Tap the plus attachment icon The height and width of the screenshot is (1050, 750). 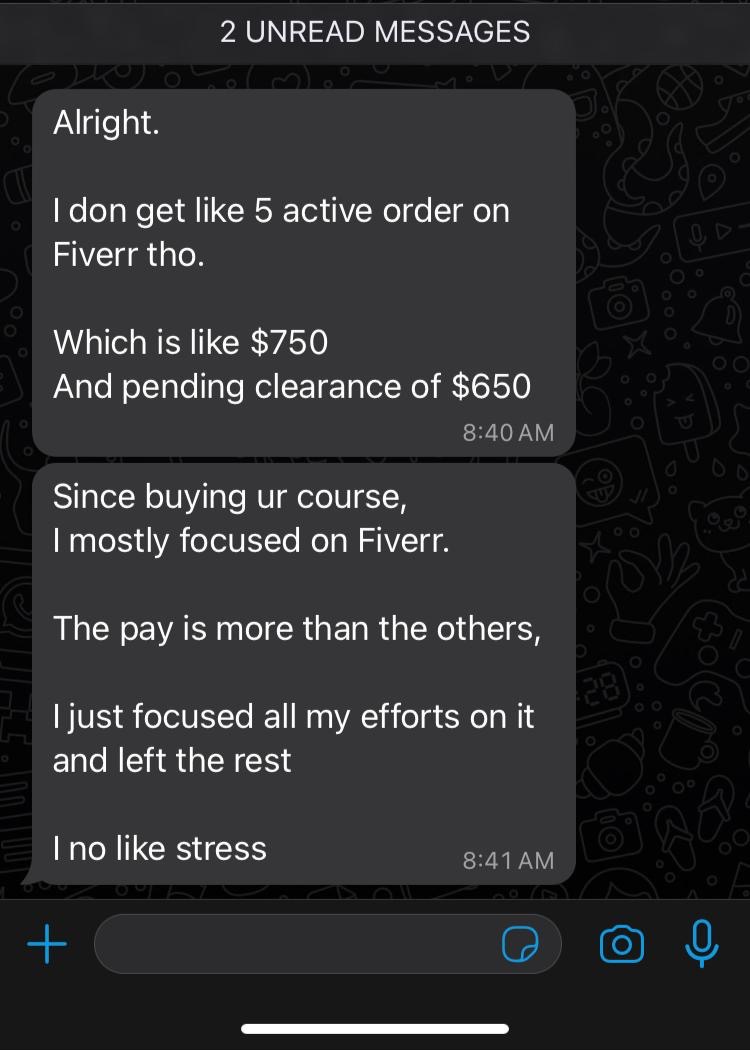tap(46, 943)
